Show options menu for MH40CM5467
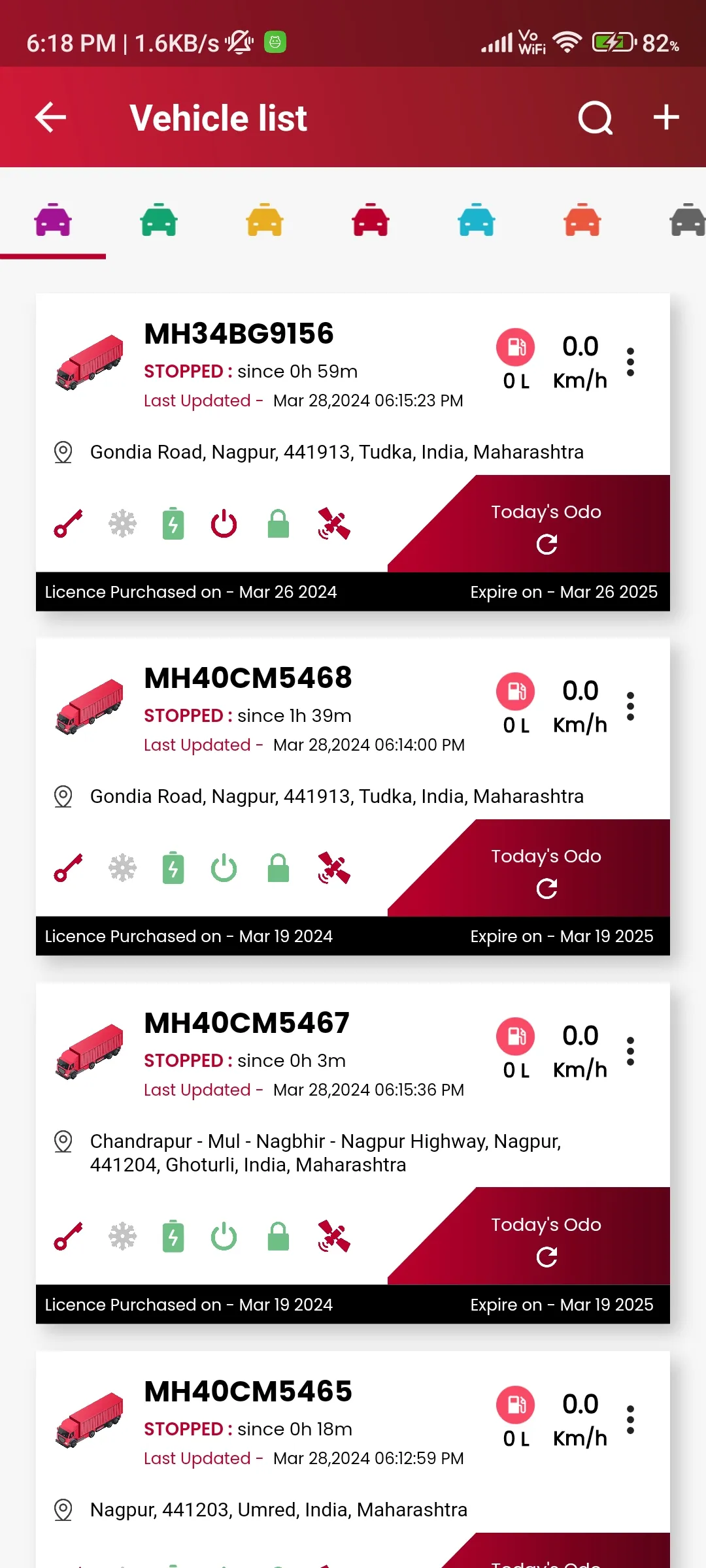 630,1051
